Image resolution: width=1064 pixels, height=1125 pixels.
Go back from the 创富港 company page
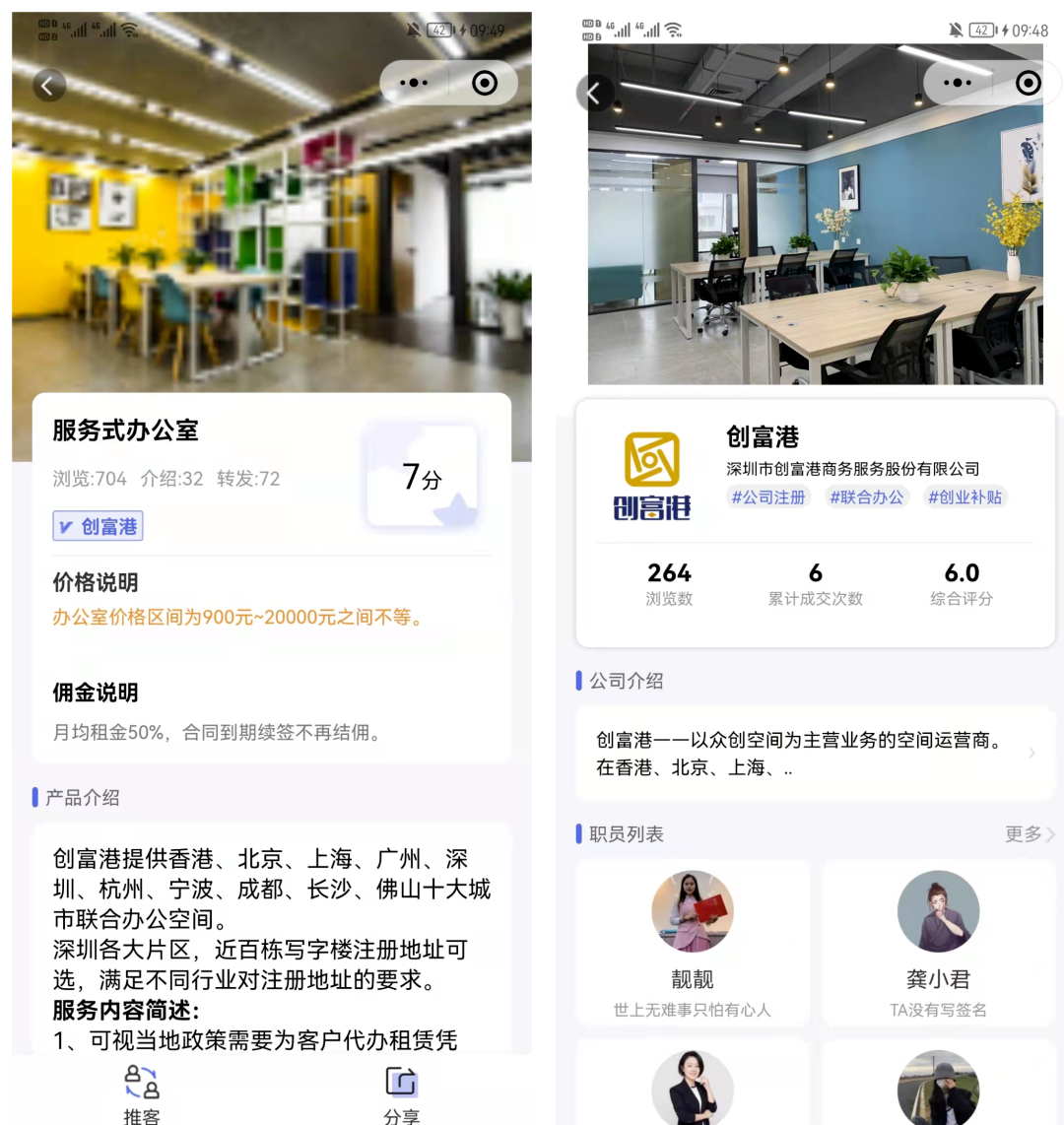coord(593,93)
